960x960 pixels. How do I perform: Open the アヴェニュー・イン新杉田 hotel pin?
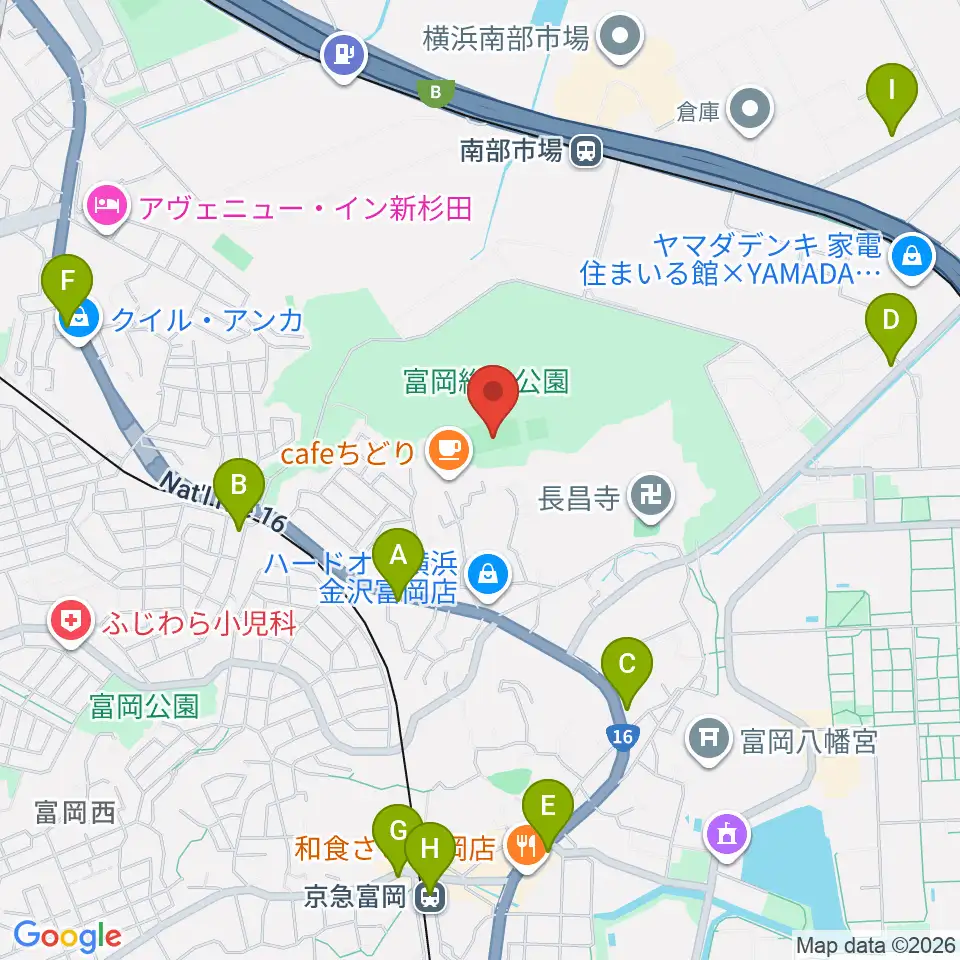click(x=107, y=208)
